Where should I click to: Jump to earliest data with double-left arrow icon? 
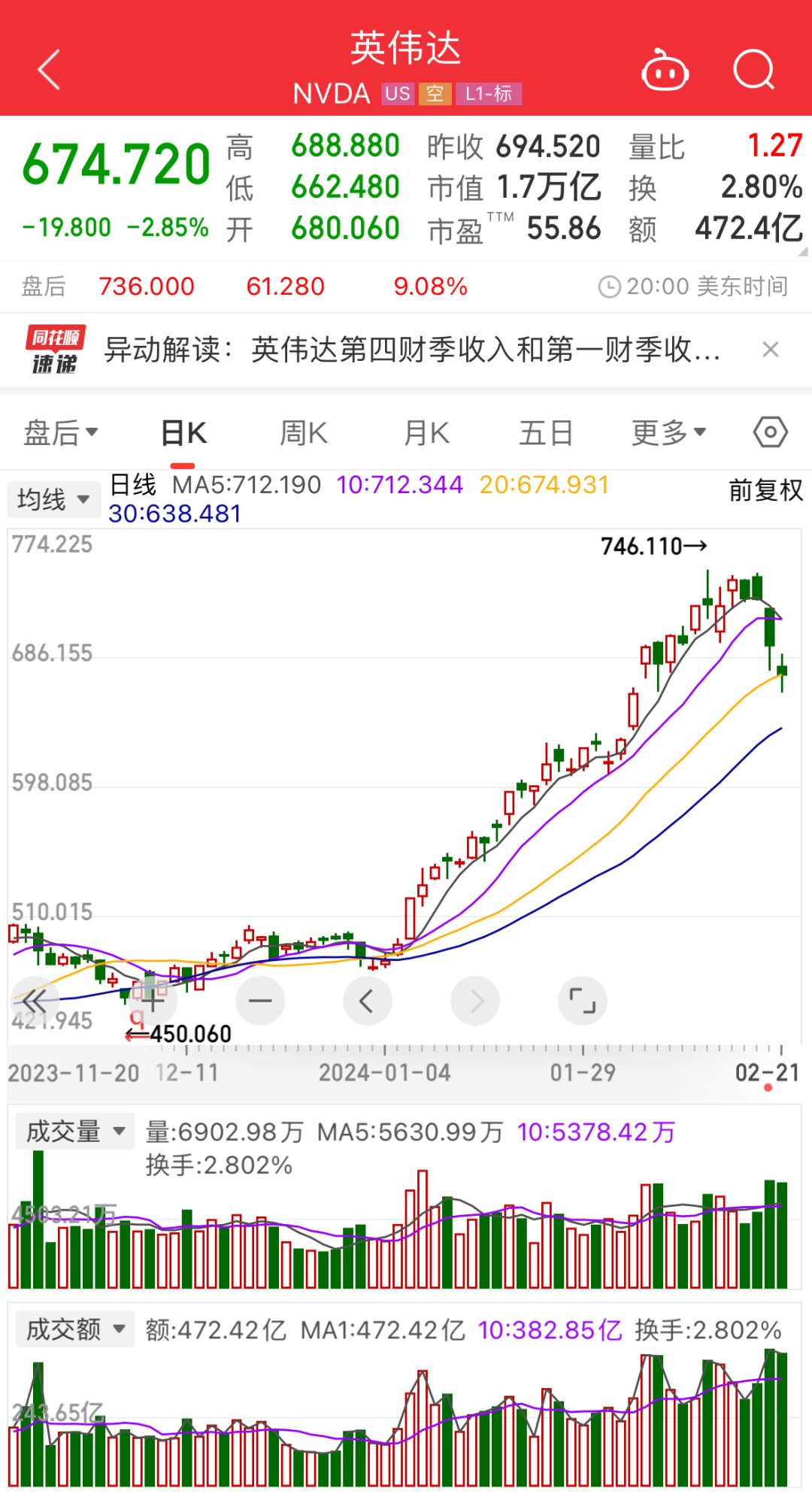tap(34, 1001)
